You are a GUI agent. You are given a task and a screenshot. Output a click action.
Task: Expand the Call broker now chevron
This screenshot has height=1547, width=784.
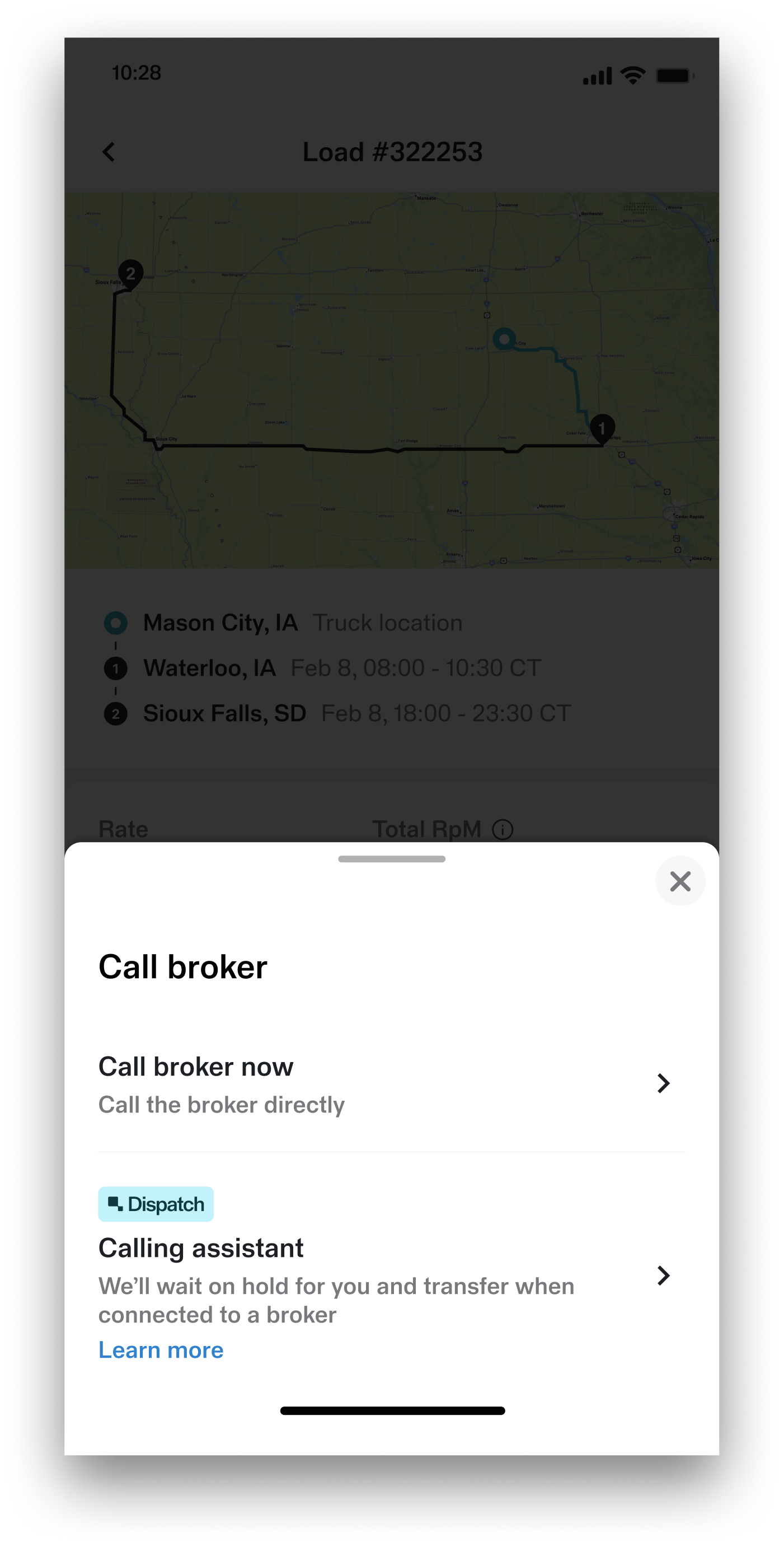pos(663,1083)
